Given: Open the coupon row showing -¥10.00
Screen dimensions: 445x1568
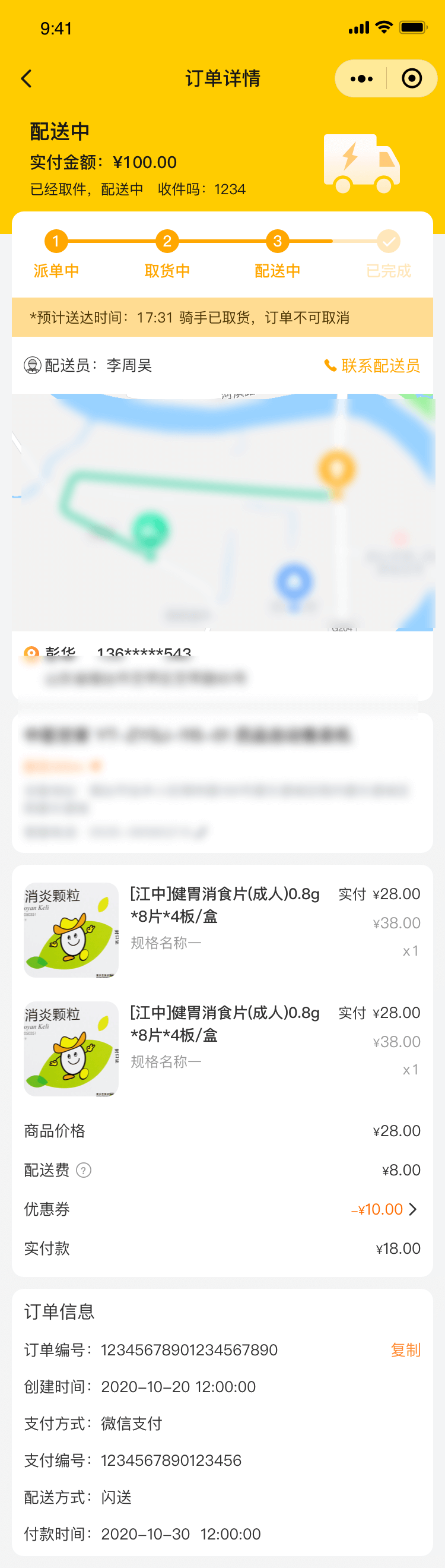Looking at the screenshot, I should [384, 1209].
